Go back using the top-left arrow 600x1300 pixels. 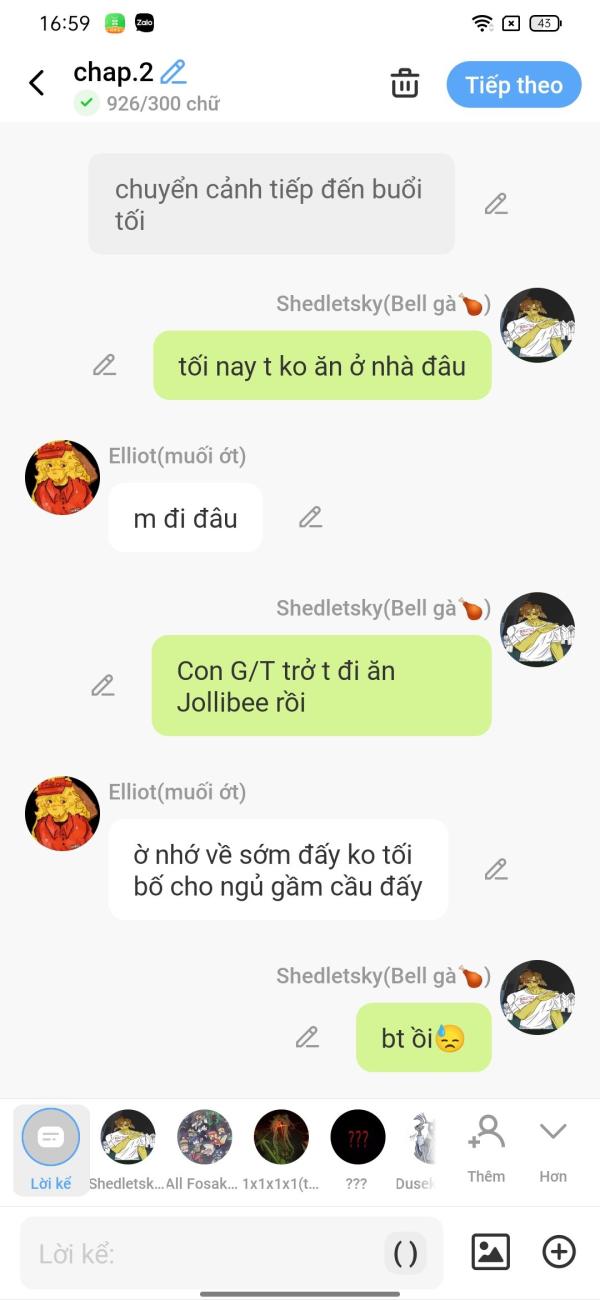37,83
